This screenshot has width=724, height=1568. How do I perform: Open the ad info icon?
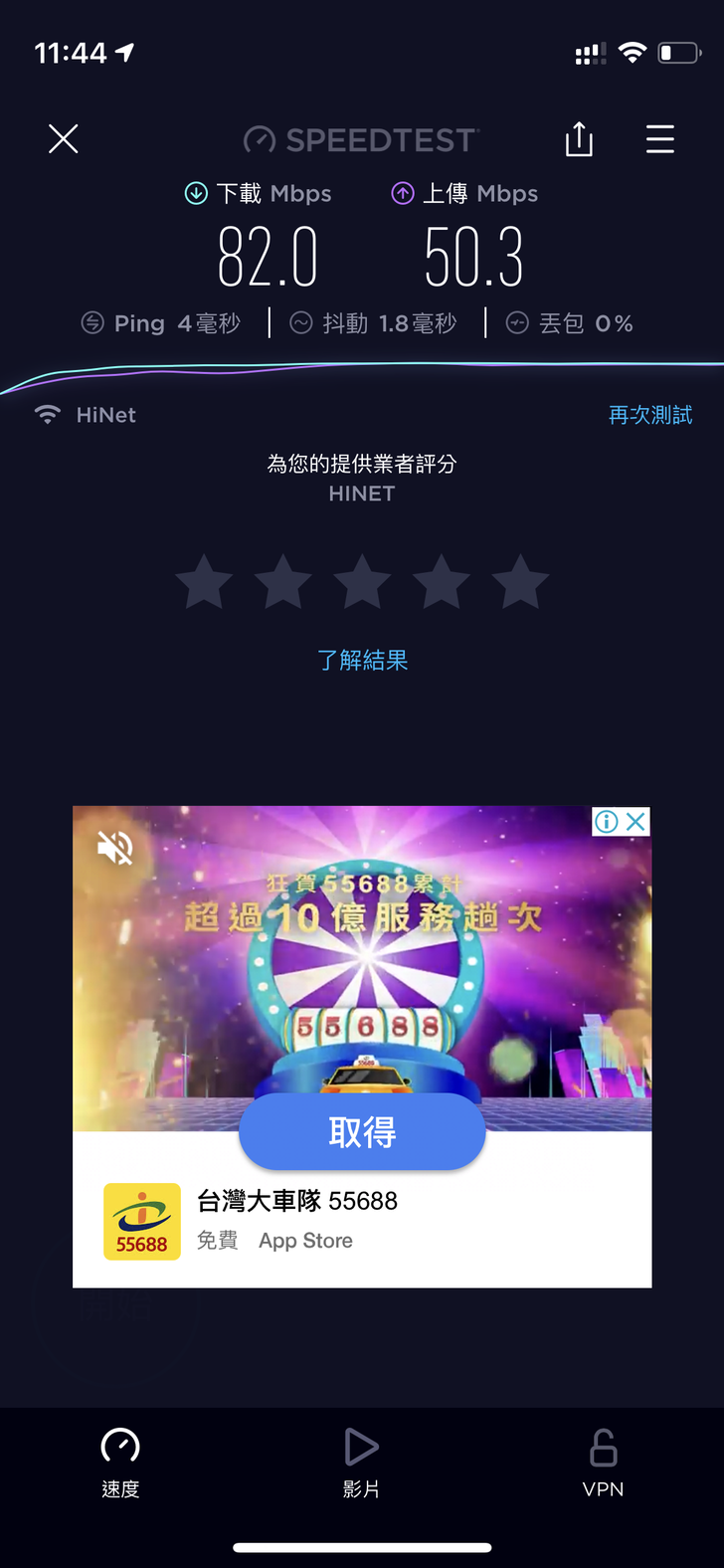606,821
